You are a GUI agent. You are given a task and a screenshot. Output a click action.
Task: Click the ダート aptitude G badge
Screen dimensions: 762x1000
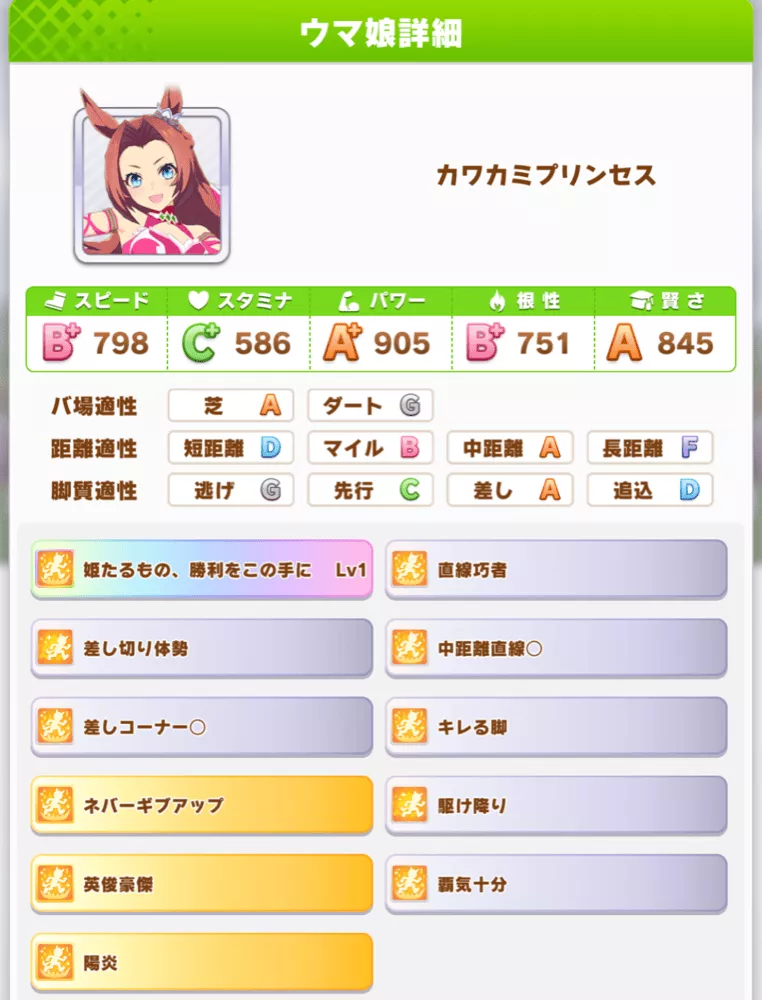pyautogui.click(x=370, y=406)
